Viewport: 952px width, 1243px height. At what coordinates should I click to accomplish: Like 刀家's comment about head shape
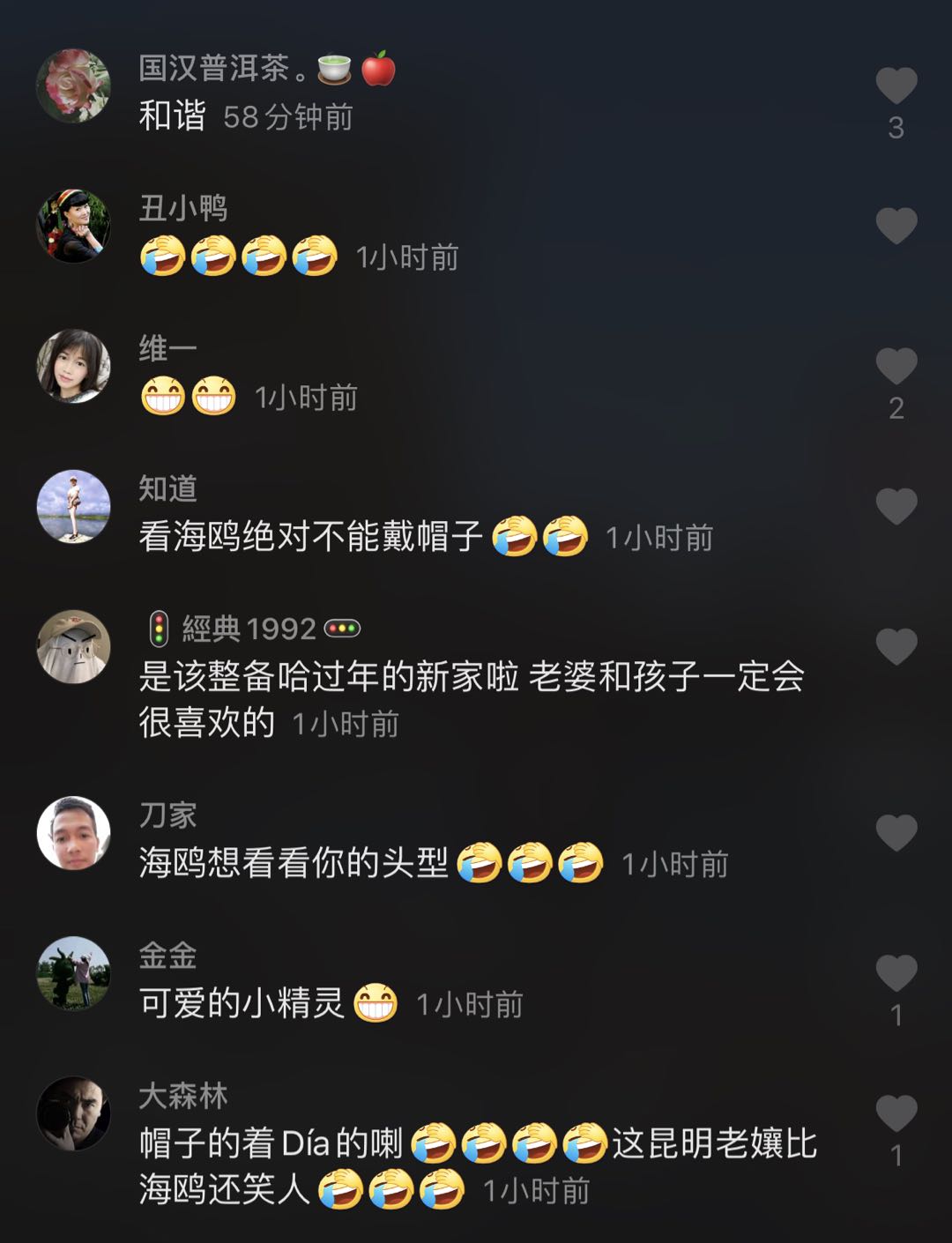click(x=896, y=832)
